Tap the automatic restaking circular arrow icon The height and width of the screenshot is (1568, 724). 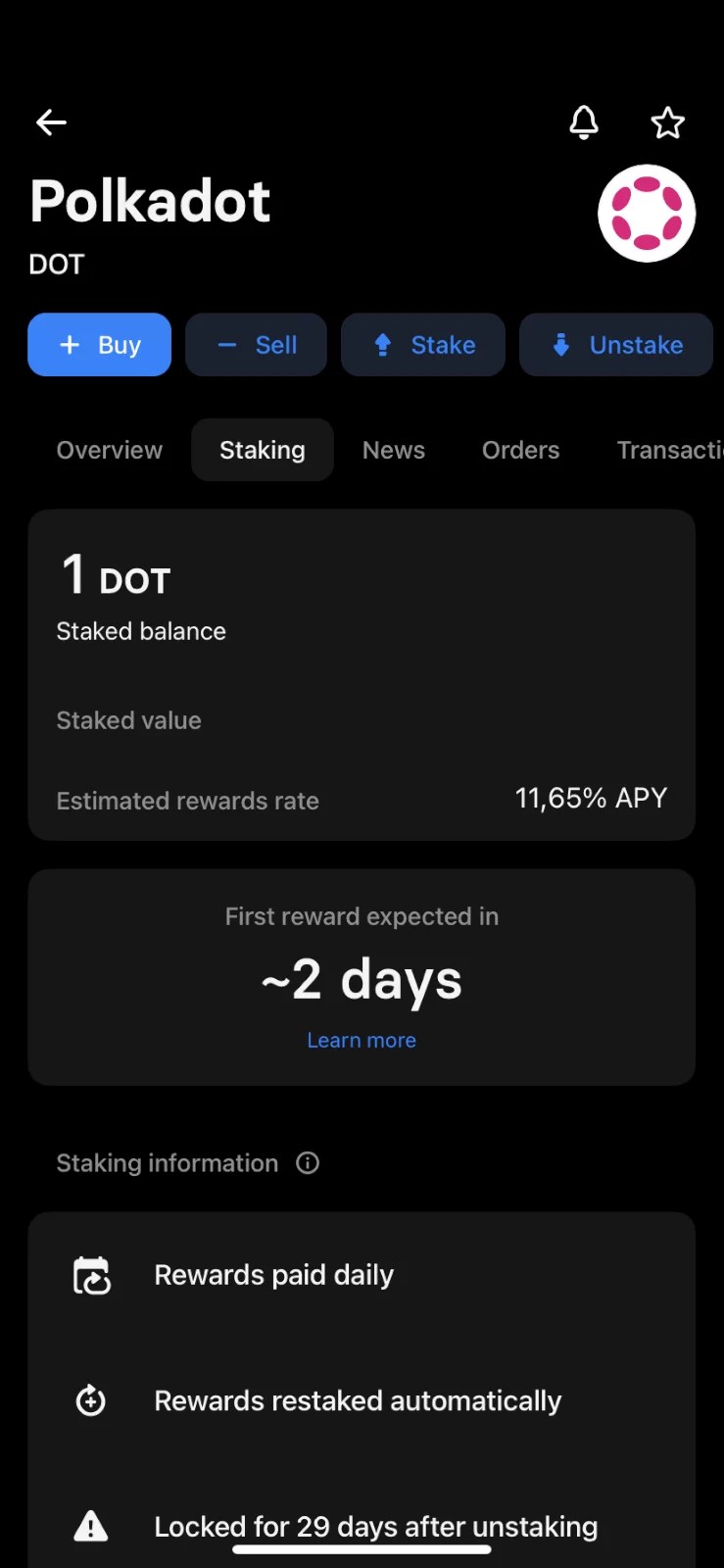tap(90, 1400)
